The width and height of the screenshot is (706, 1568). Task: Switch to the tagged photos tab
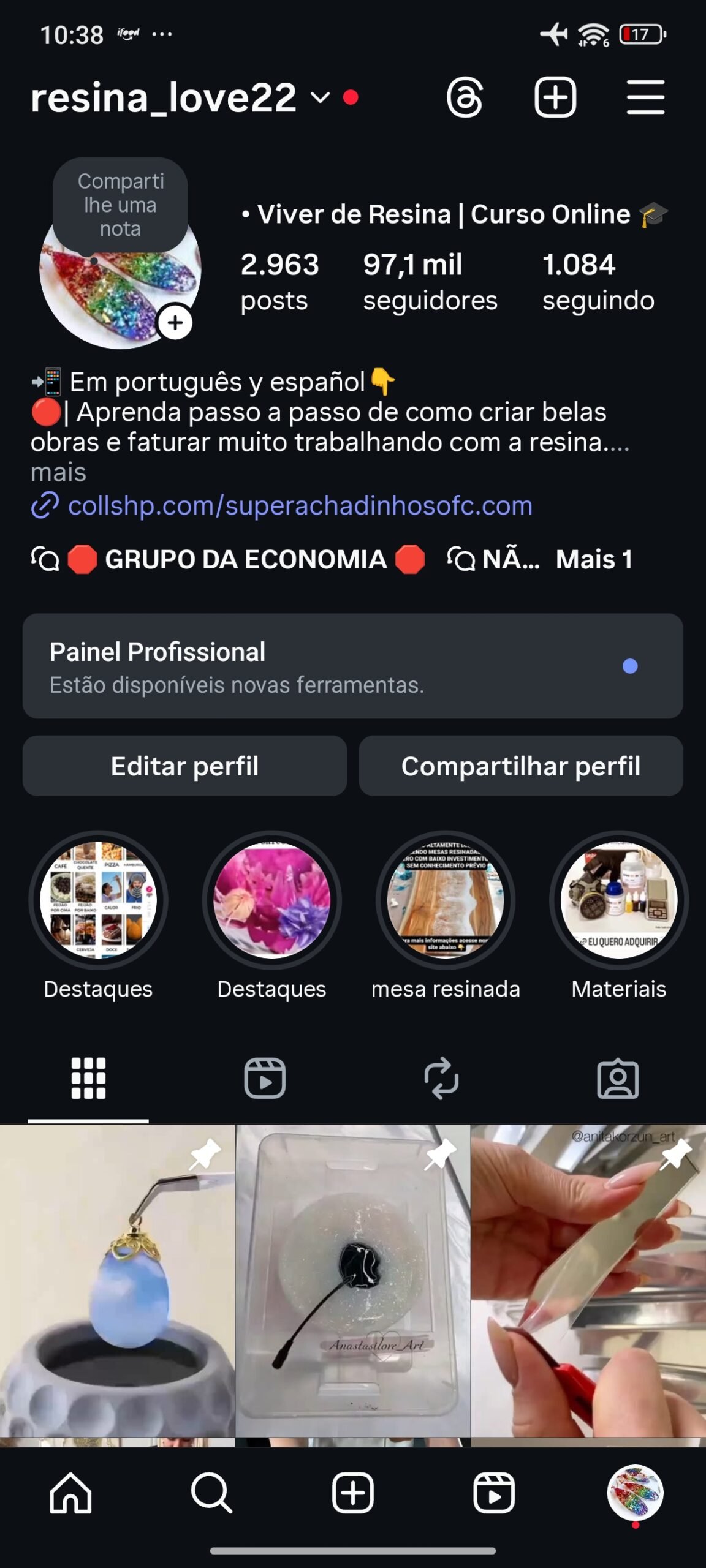[x=618, y=1078]
